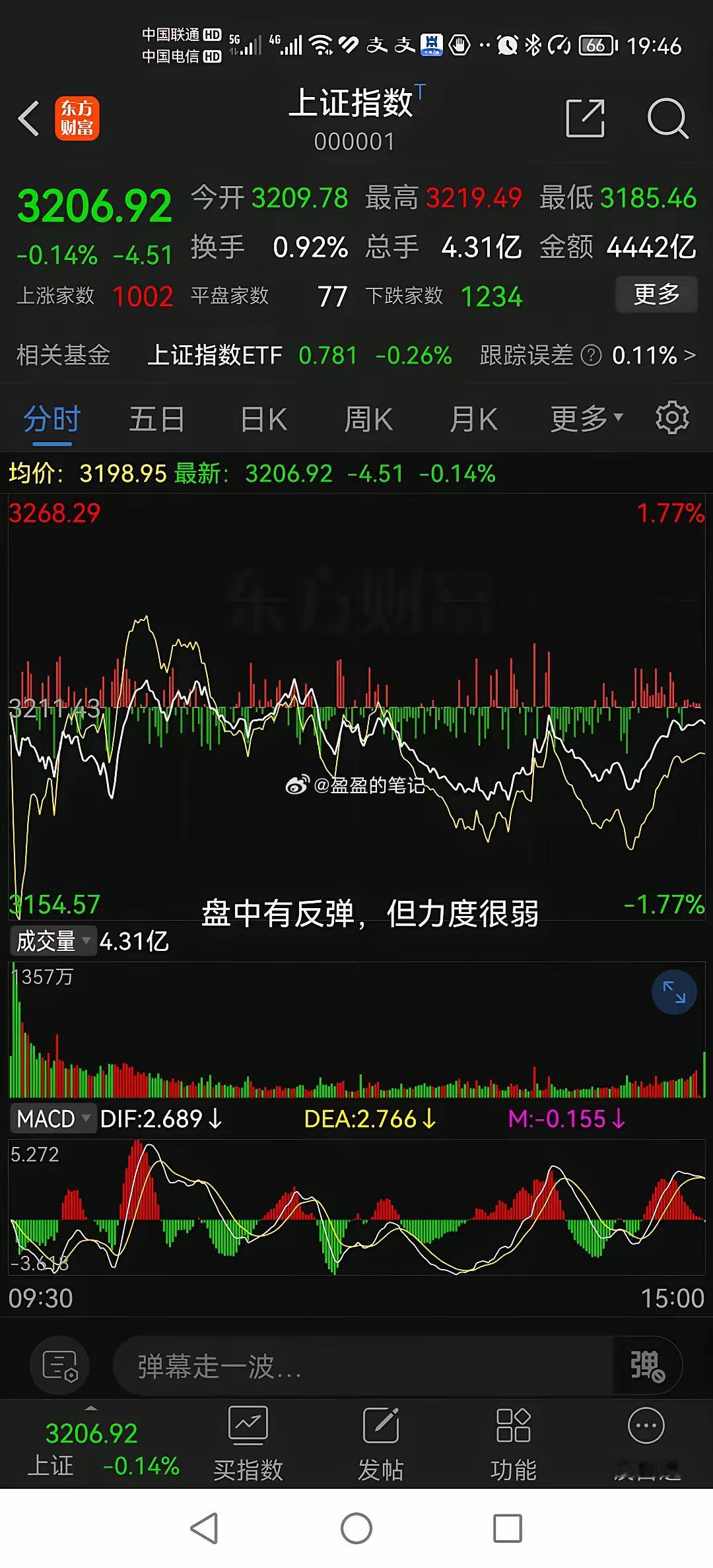Open the 功能 grid icon

512,1425
